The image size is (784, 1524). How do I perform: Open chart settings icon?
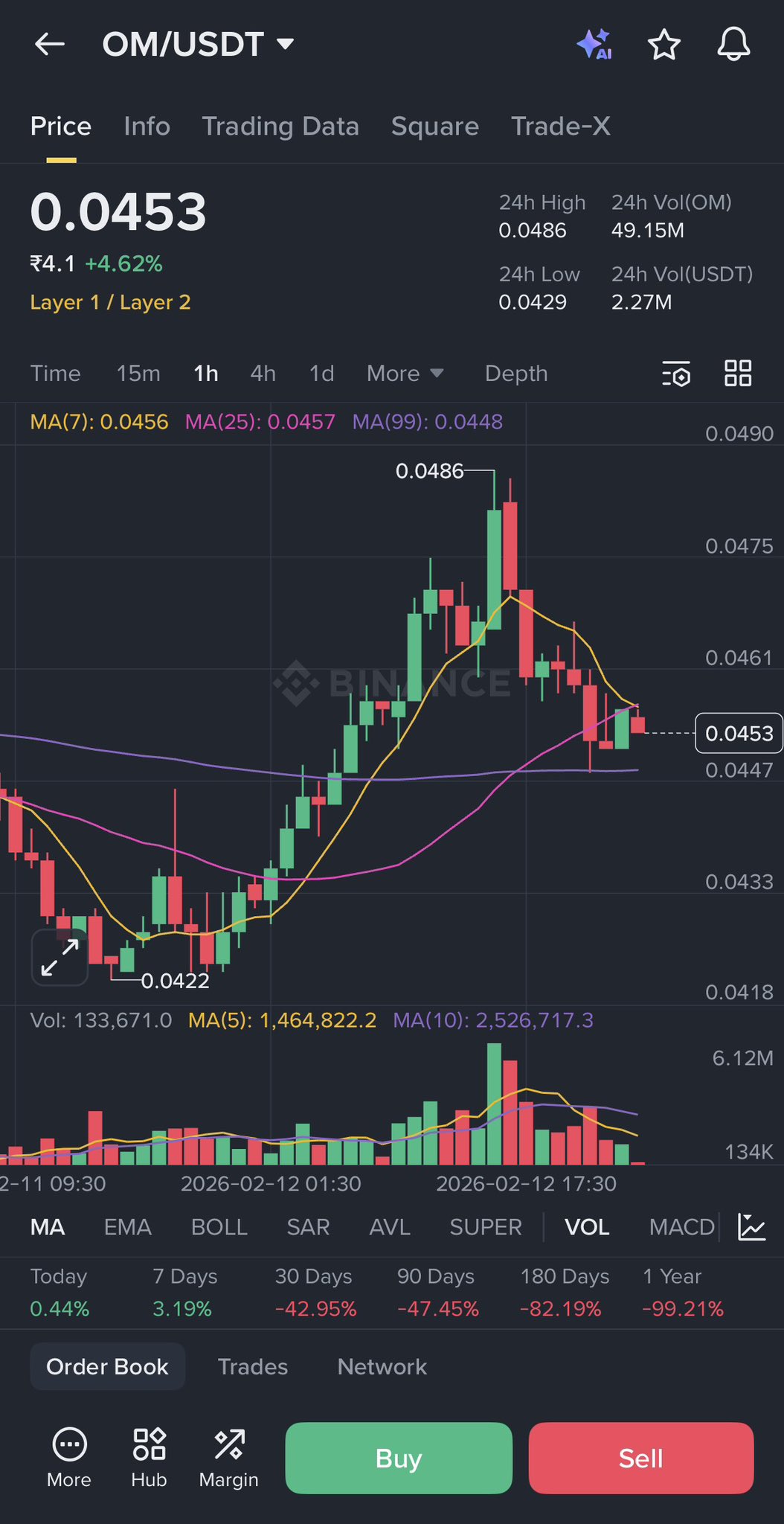(x=676, y=374)
